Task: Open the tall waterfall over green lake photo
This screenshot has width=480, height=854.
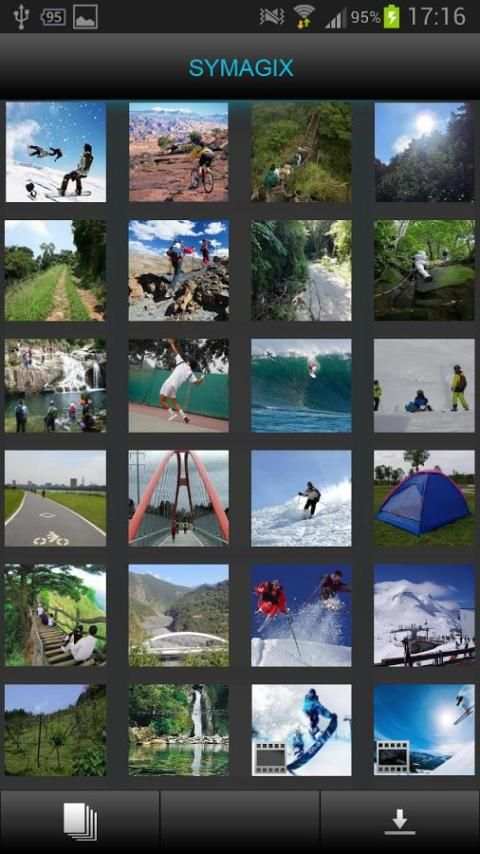Action: coord(179,730)
